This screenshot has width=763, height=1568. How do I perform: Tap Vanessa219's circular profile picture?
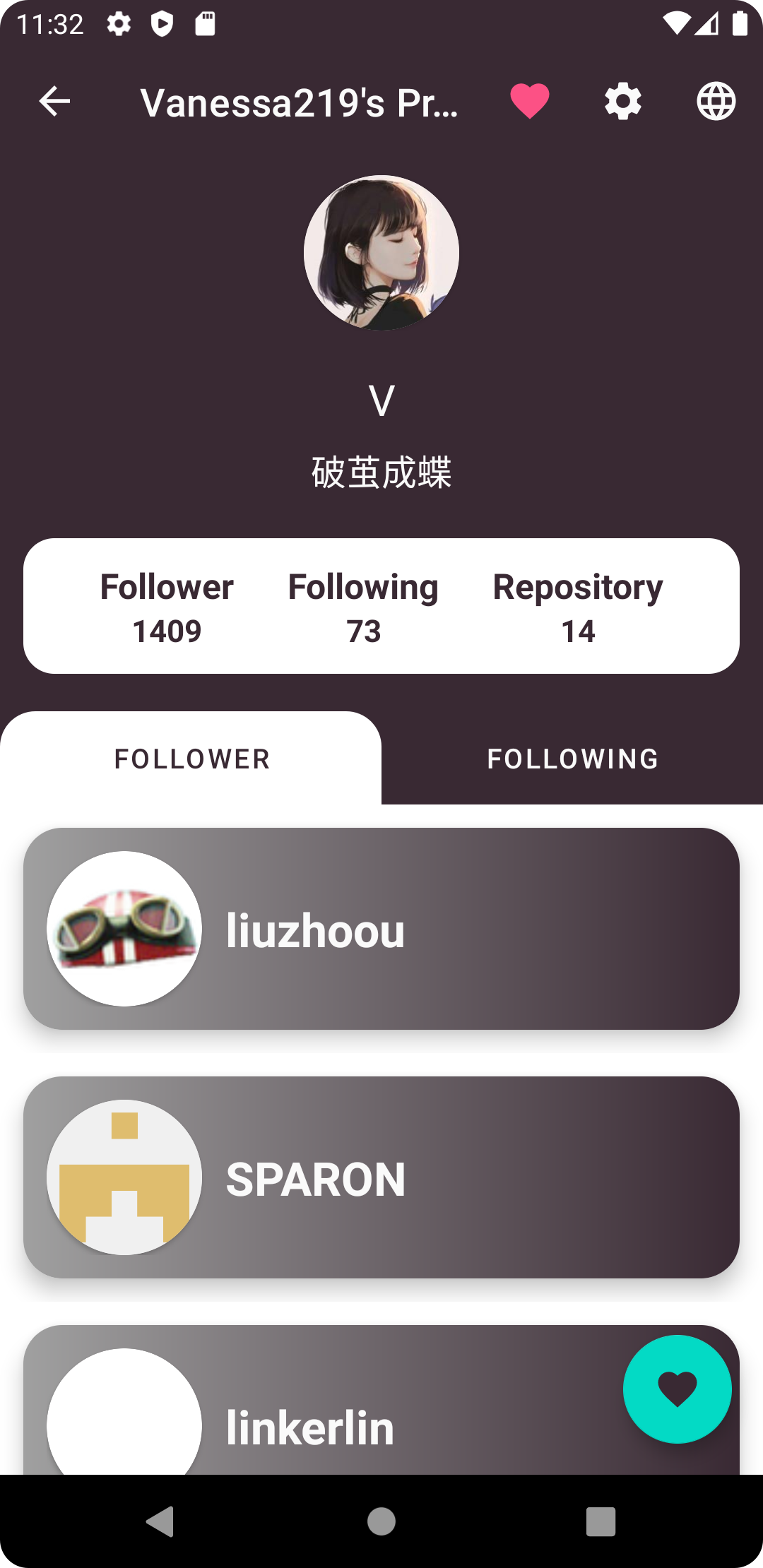[381, 251]
